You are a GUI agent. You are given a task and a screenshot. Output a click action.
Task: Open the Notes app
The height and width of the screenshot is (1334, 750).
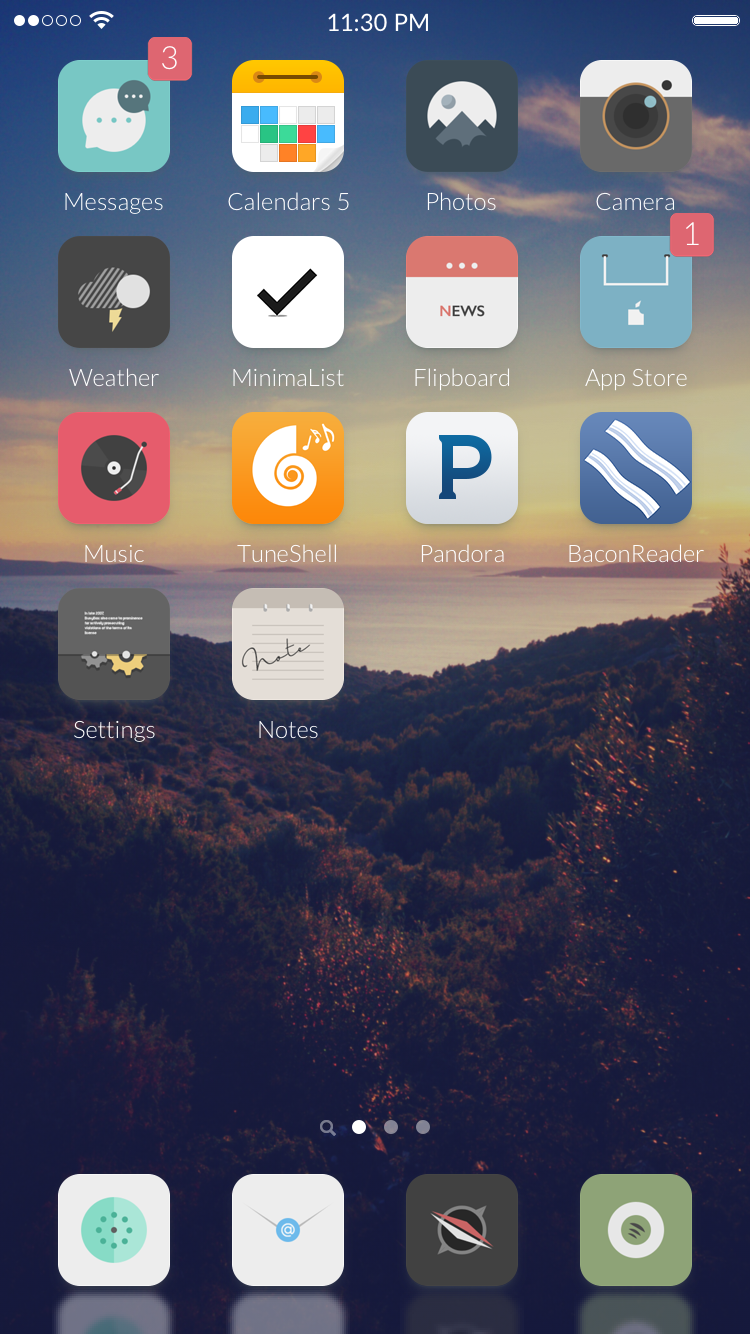(288, 644)
